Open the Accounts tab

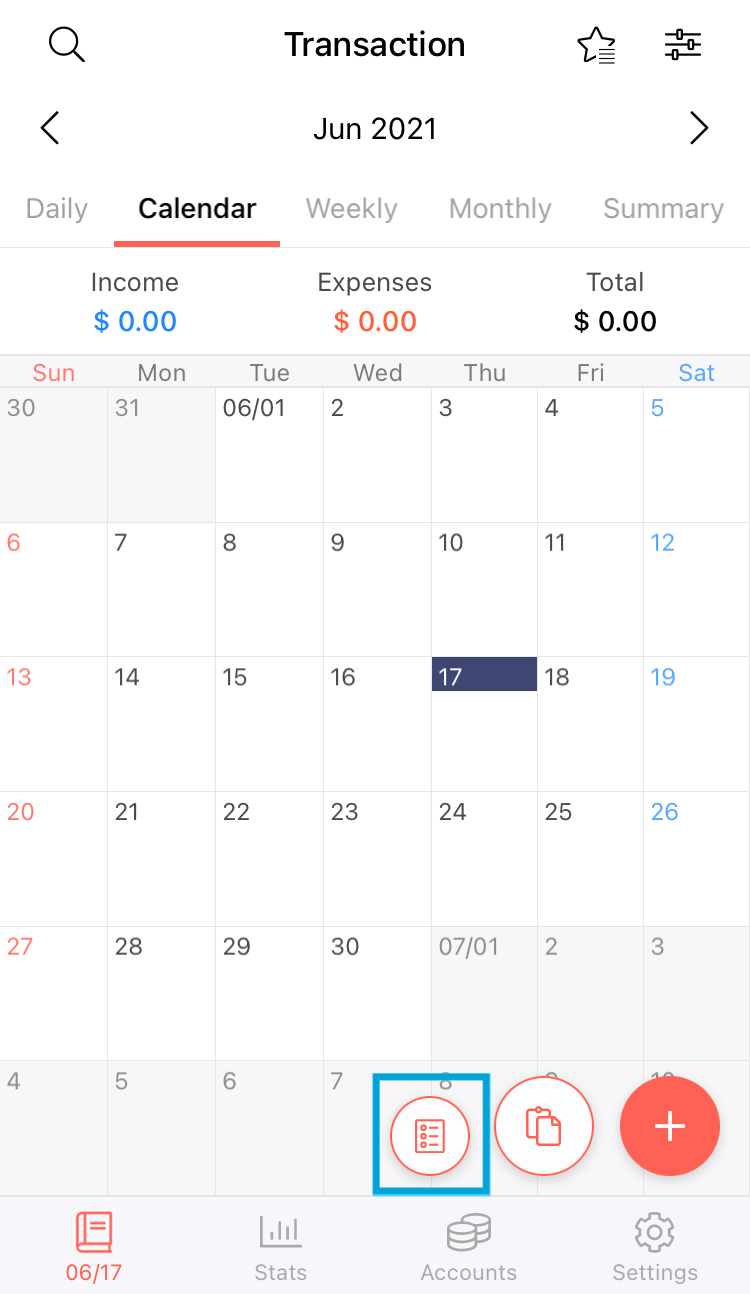point(469,1246)
